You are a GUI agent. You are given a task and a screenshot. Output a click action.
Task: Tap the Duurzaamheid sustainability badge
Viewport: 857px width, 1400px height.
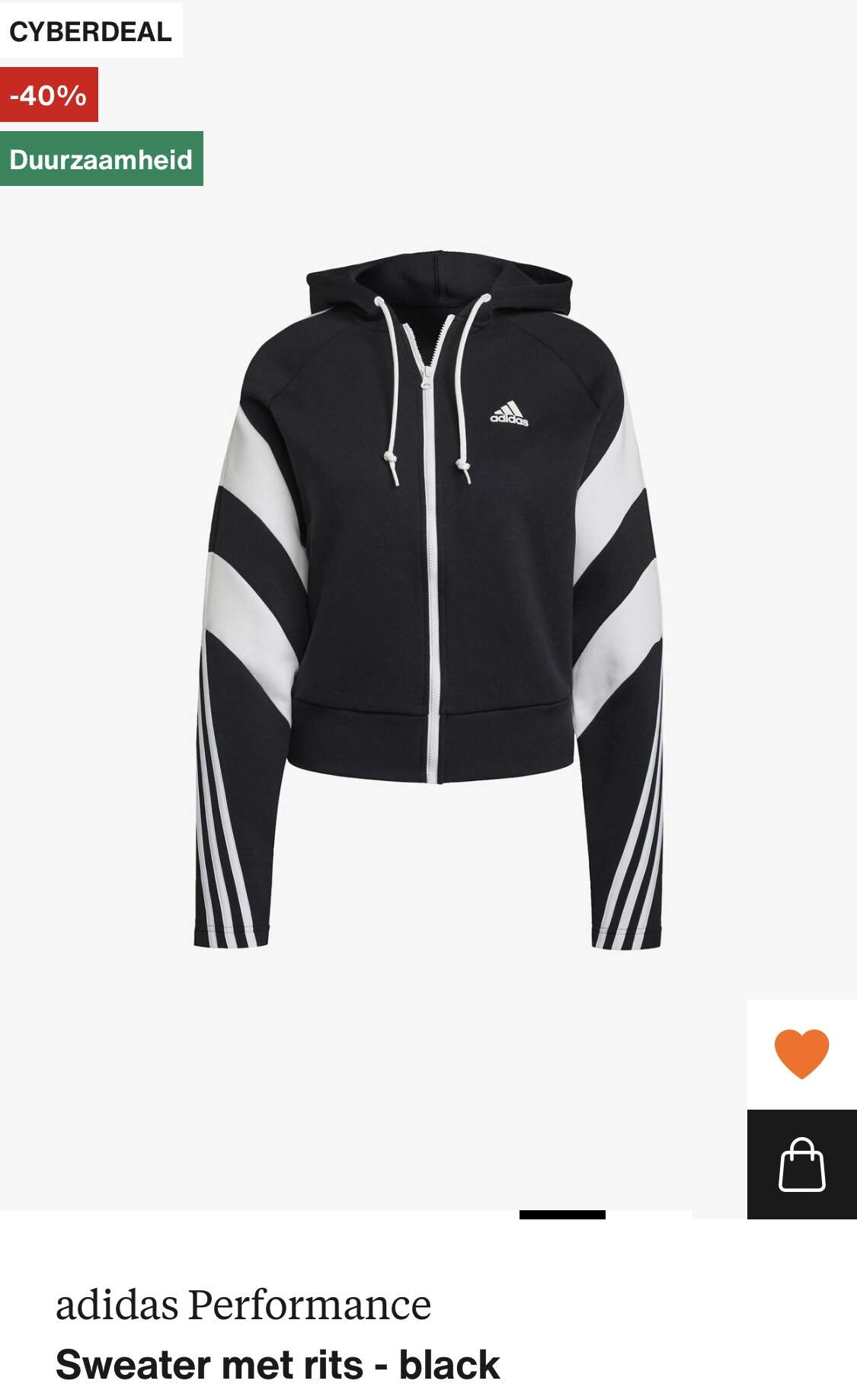click(x=101, y=159)
